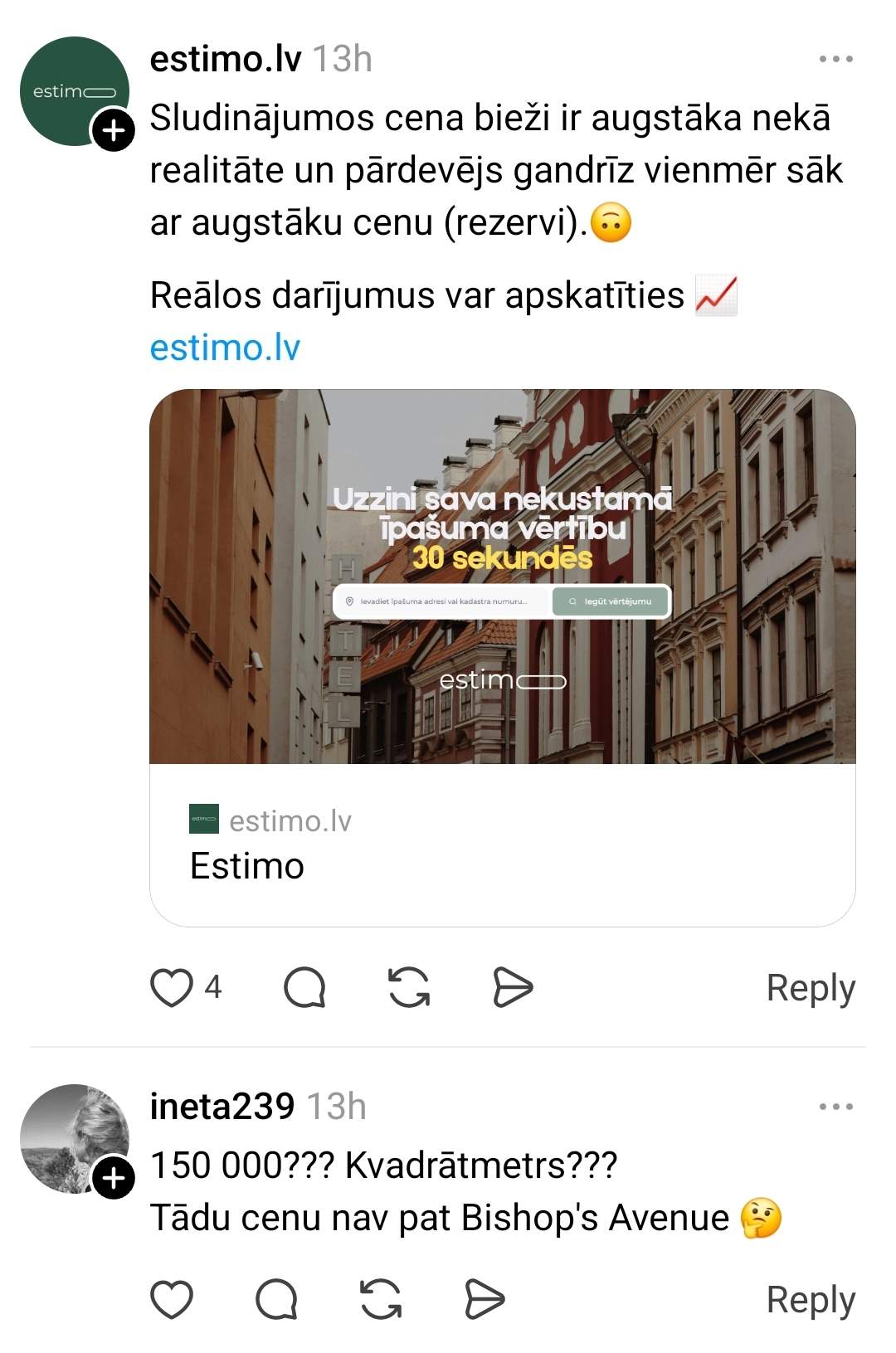The height and width of the screenshot is (1353, 896).
Task: Open overflow menu on estimo.lv post
Action: pos(835,59)
